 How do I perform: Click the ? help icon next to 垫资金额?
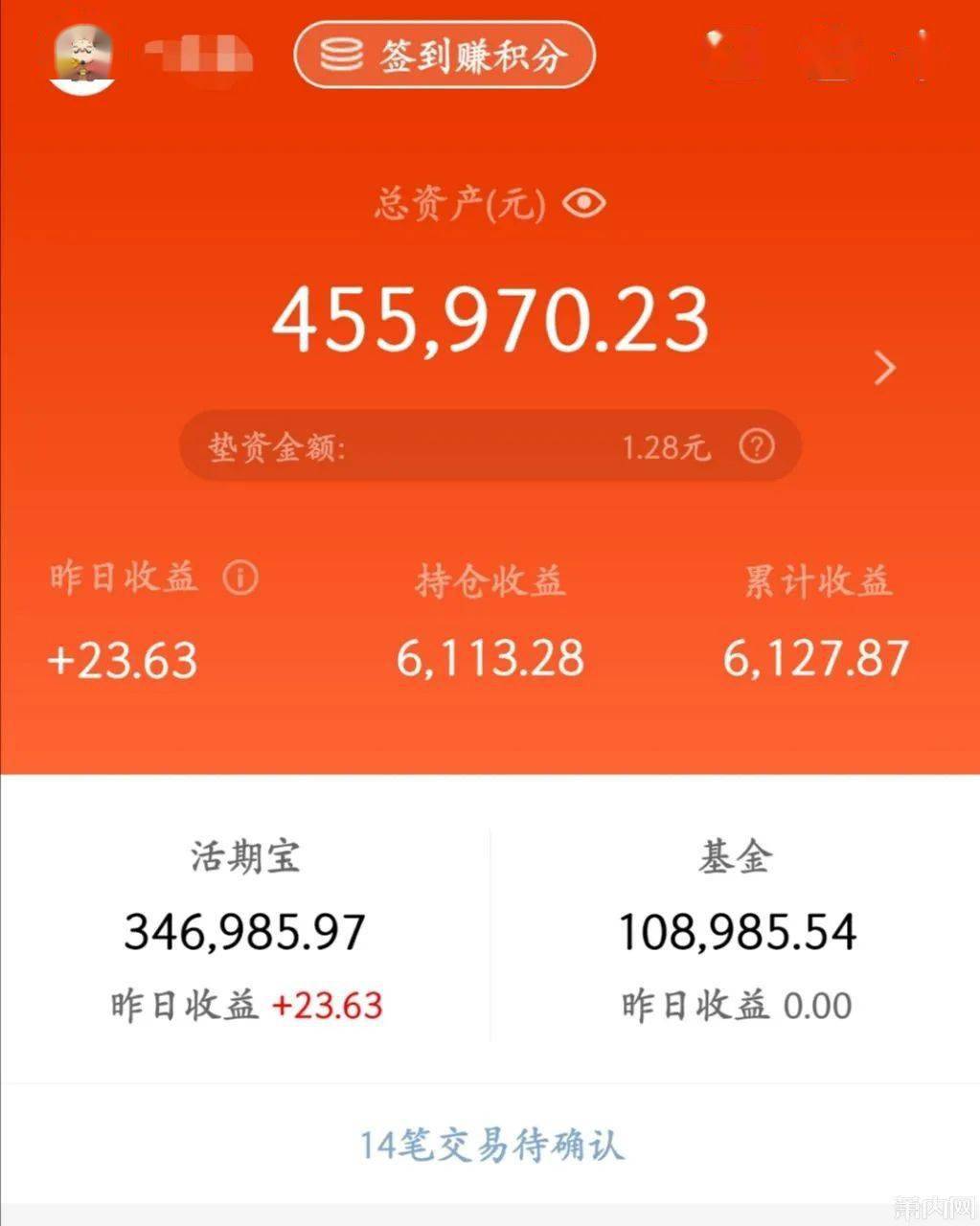(756, 444)
